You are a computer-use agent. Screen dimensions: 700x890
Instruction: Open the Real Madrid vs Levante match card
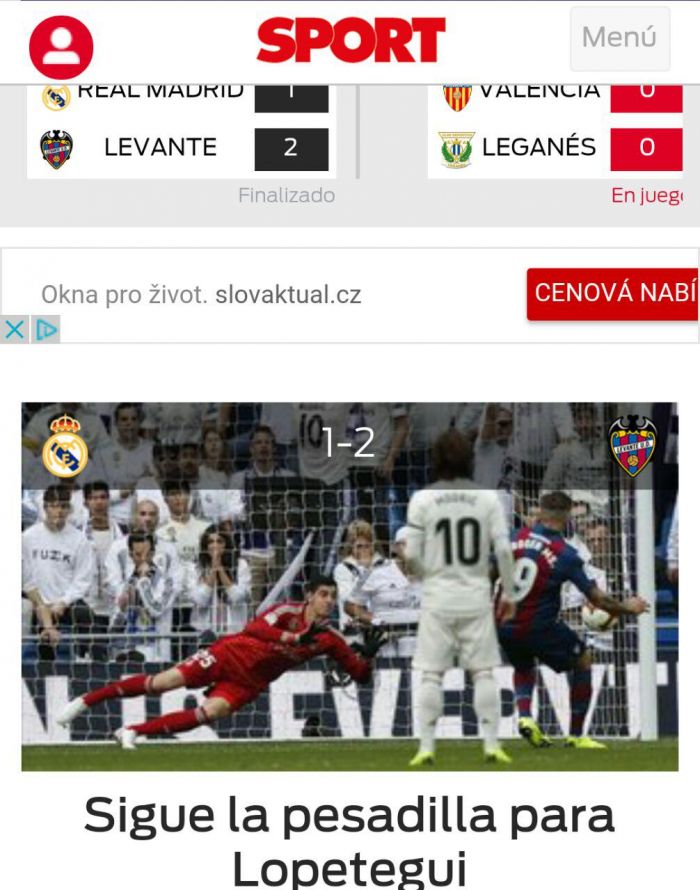[x=182, y=140]
